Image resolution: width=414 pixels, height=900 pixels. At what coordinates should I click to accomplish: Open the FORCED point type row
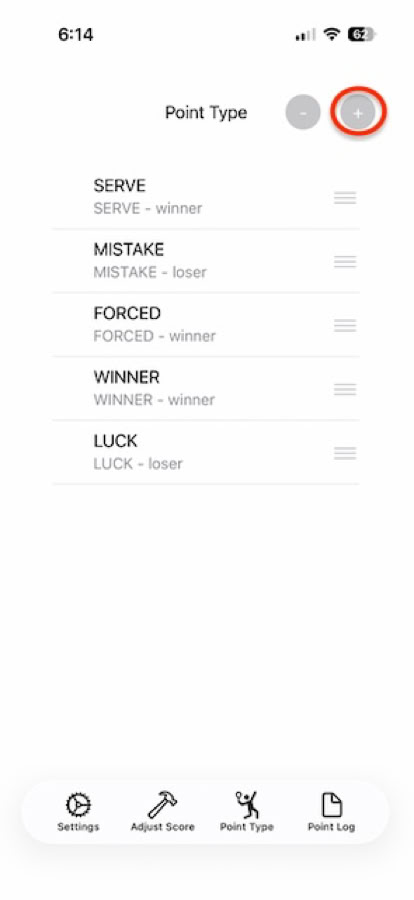click(x=206, y=325)
